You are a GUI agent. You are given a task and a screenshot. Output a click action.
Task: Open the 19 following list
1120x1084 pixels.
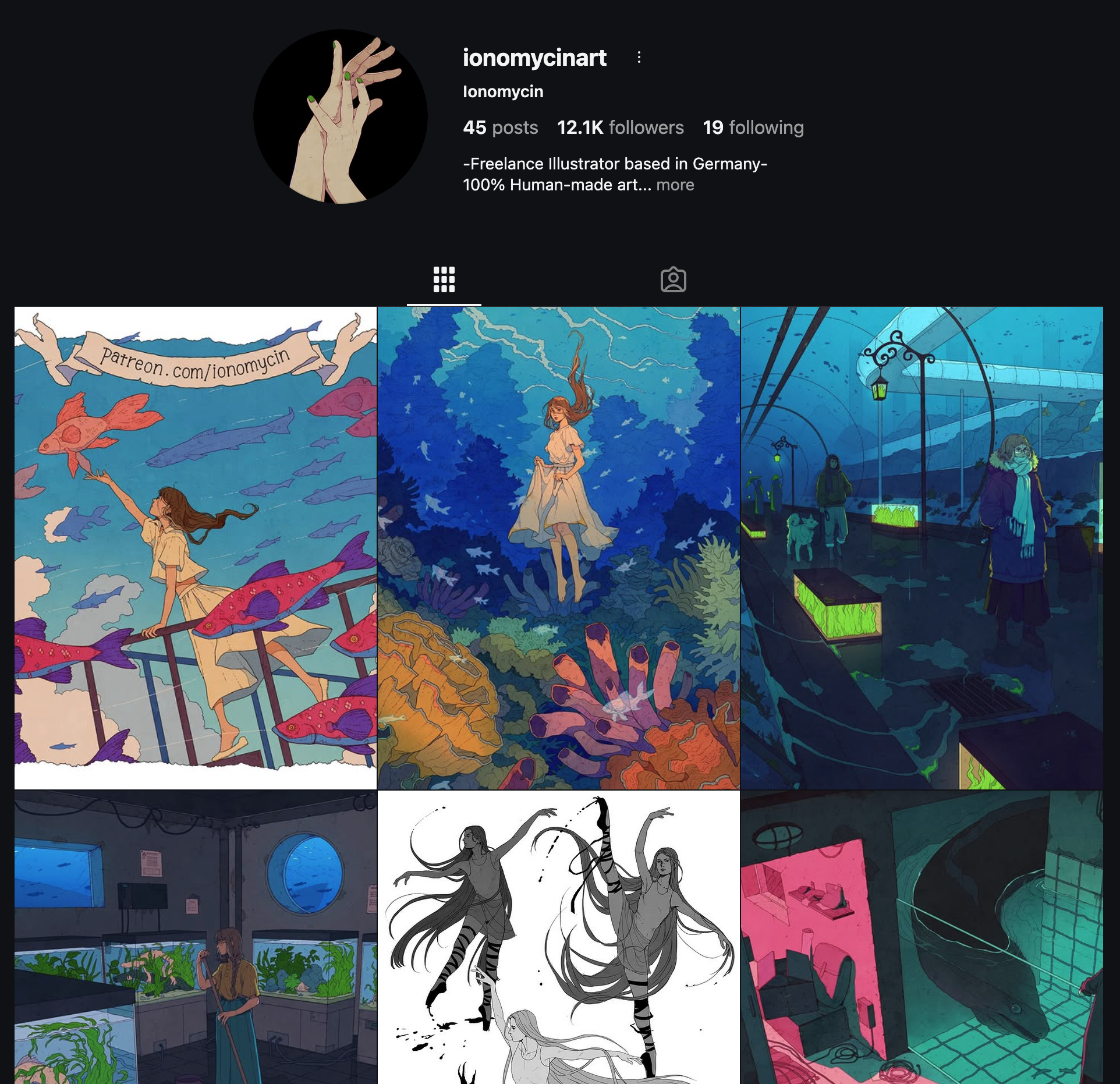coord(753,127)
